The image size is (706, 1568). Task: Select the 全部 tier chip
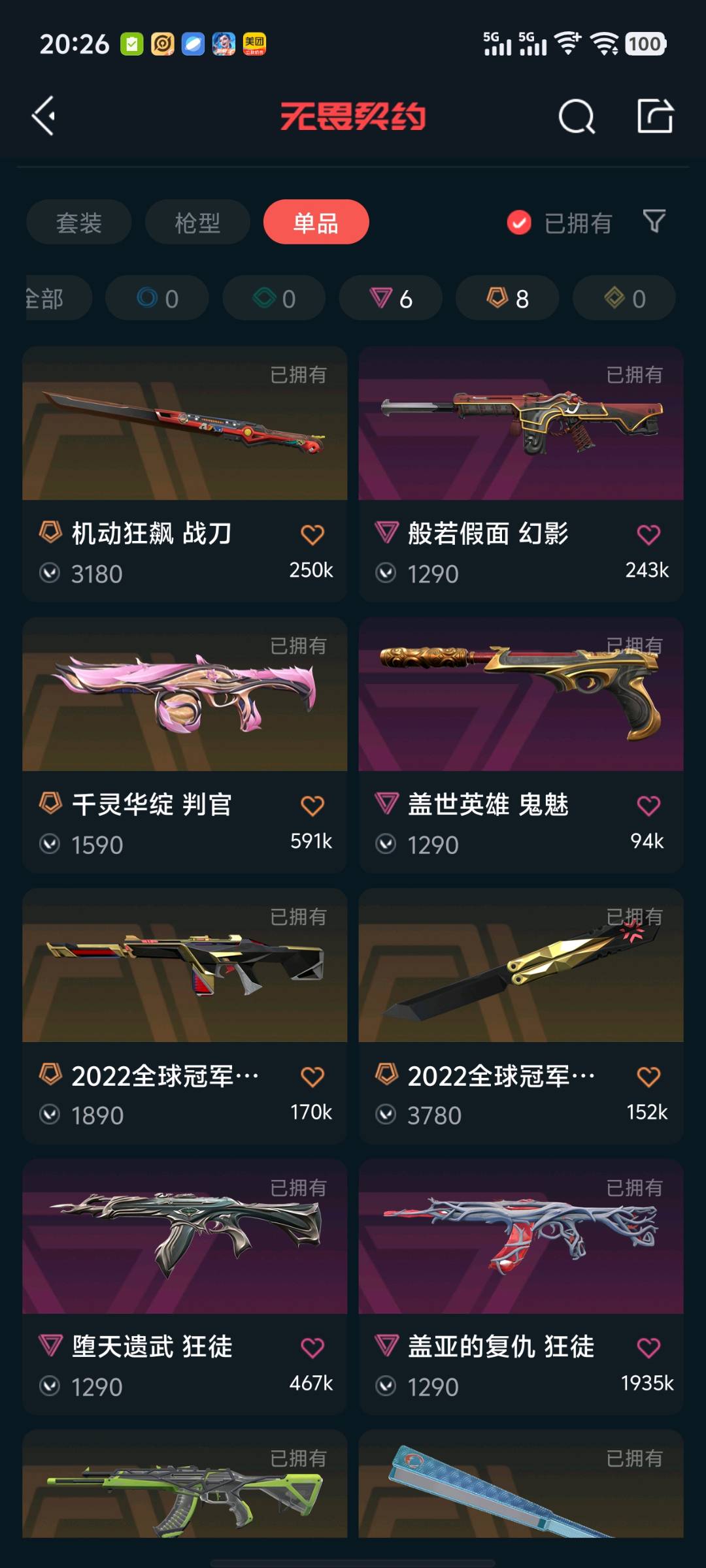click(x=52, y=299)
